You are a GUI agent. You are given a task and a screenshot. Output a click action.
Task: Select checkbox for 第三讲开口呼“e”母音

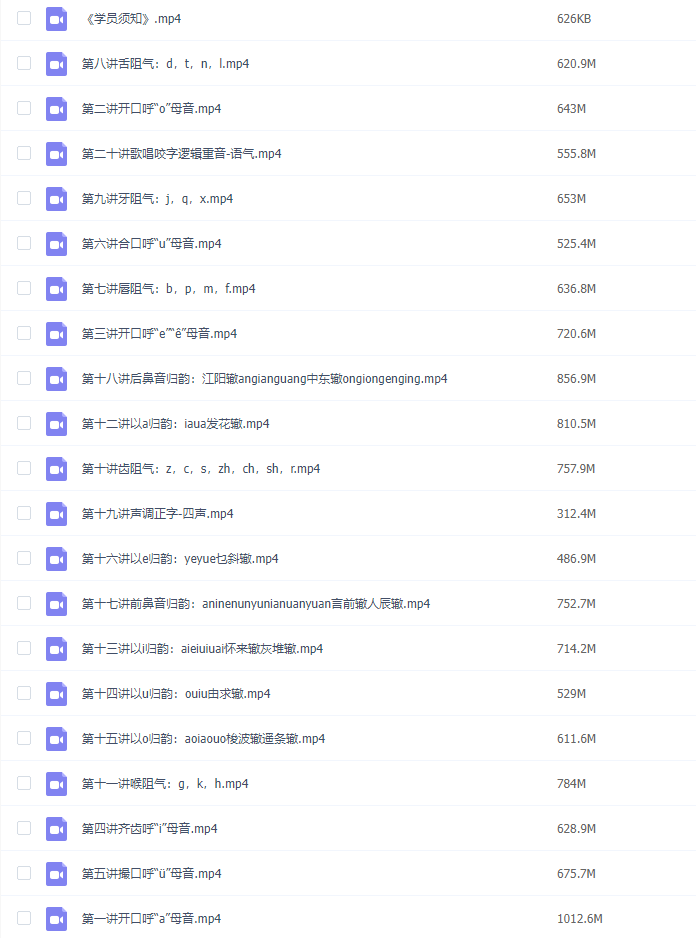tap(24, 333)
